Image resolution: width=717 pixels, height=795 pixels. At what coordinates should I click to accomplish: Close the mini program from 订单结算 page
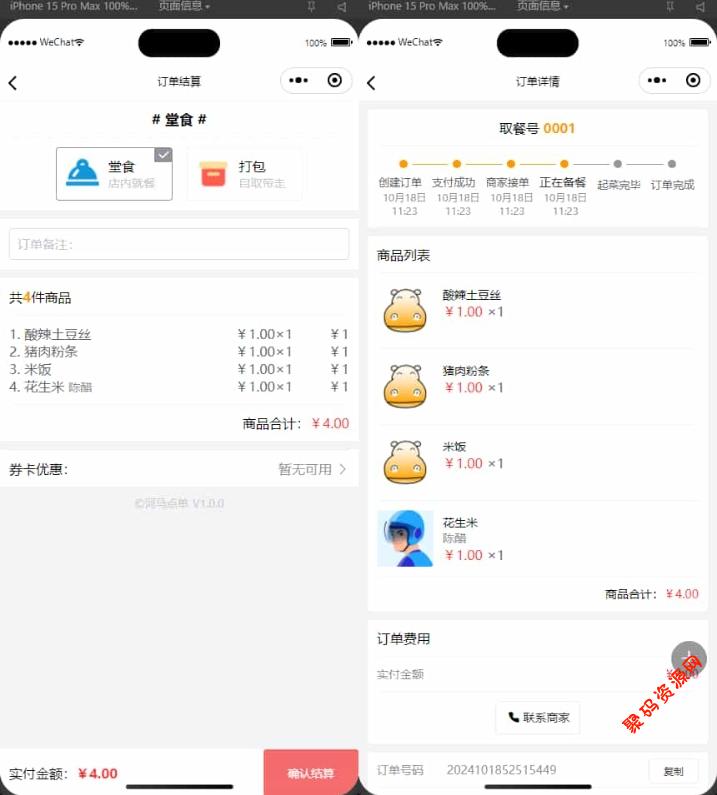[335, 81]
